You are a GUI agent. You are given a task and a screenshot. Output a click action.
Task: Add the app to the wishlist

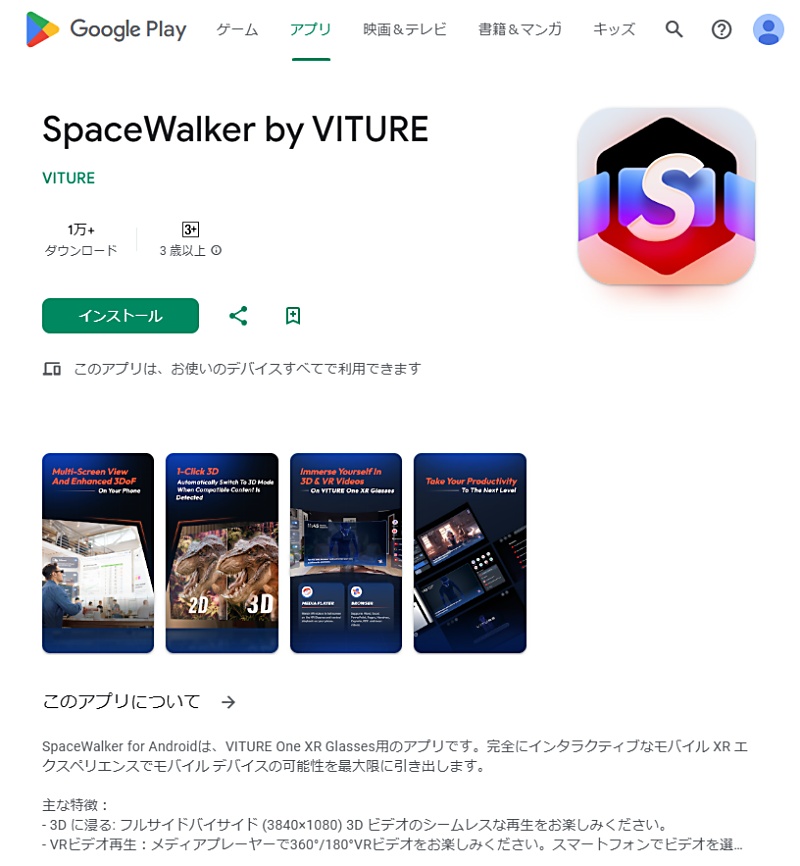[x=292, y=316]
